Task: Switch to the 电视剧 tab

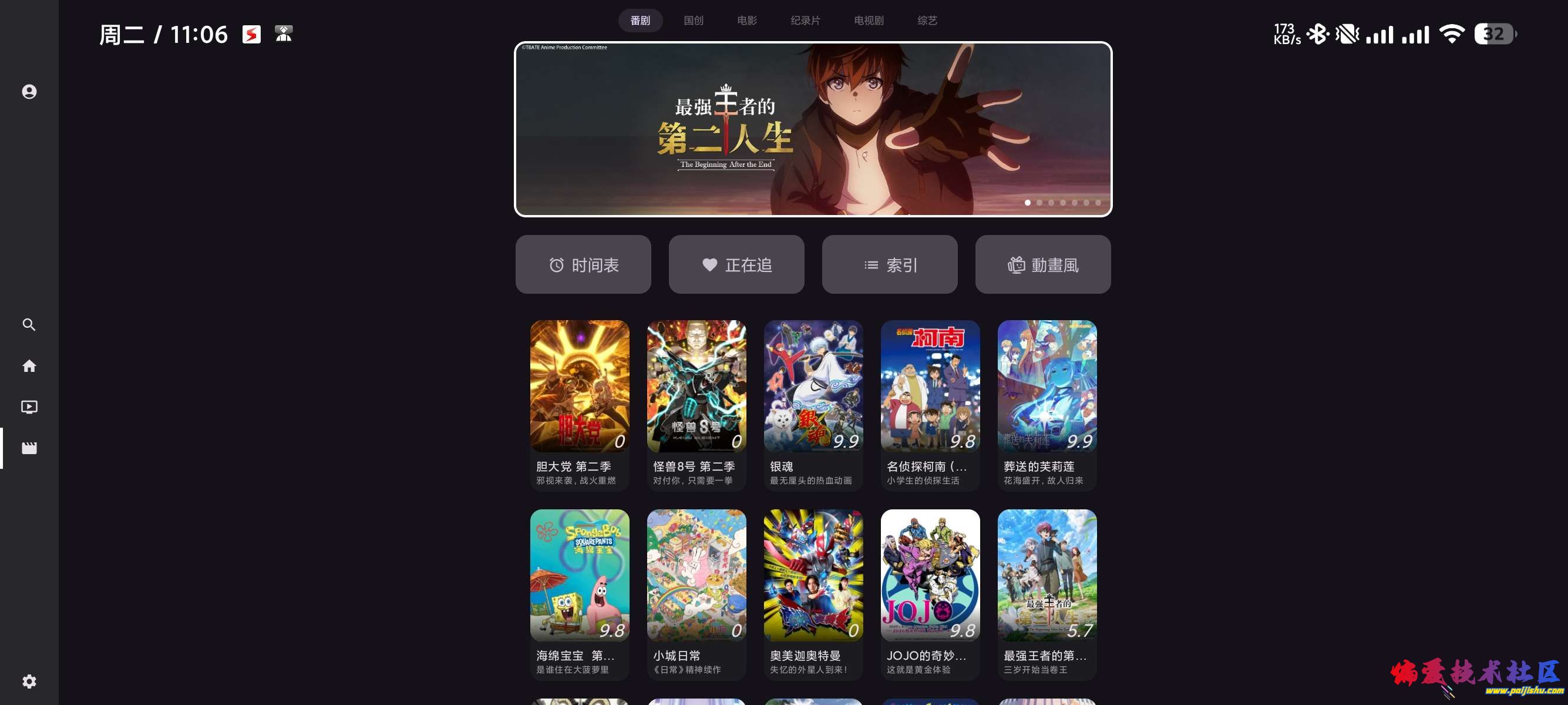Action: click(869, 21)
